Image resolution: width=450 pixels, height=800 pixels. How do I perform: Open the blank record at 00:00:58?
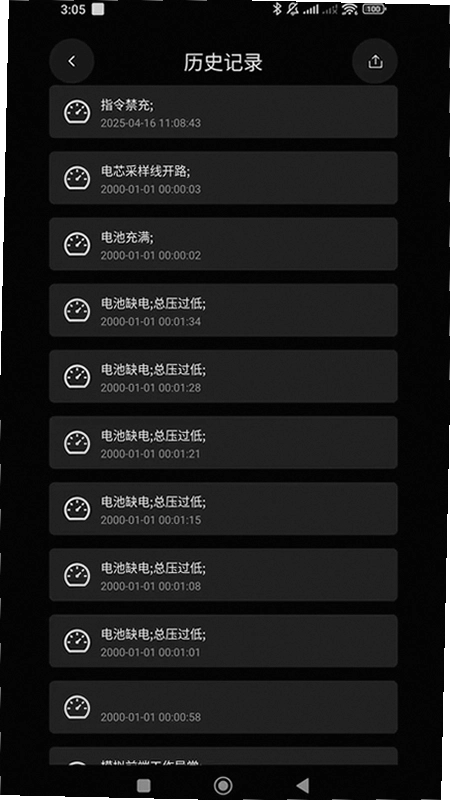tap(223, 707)
